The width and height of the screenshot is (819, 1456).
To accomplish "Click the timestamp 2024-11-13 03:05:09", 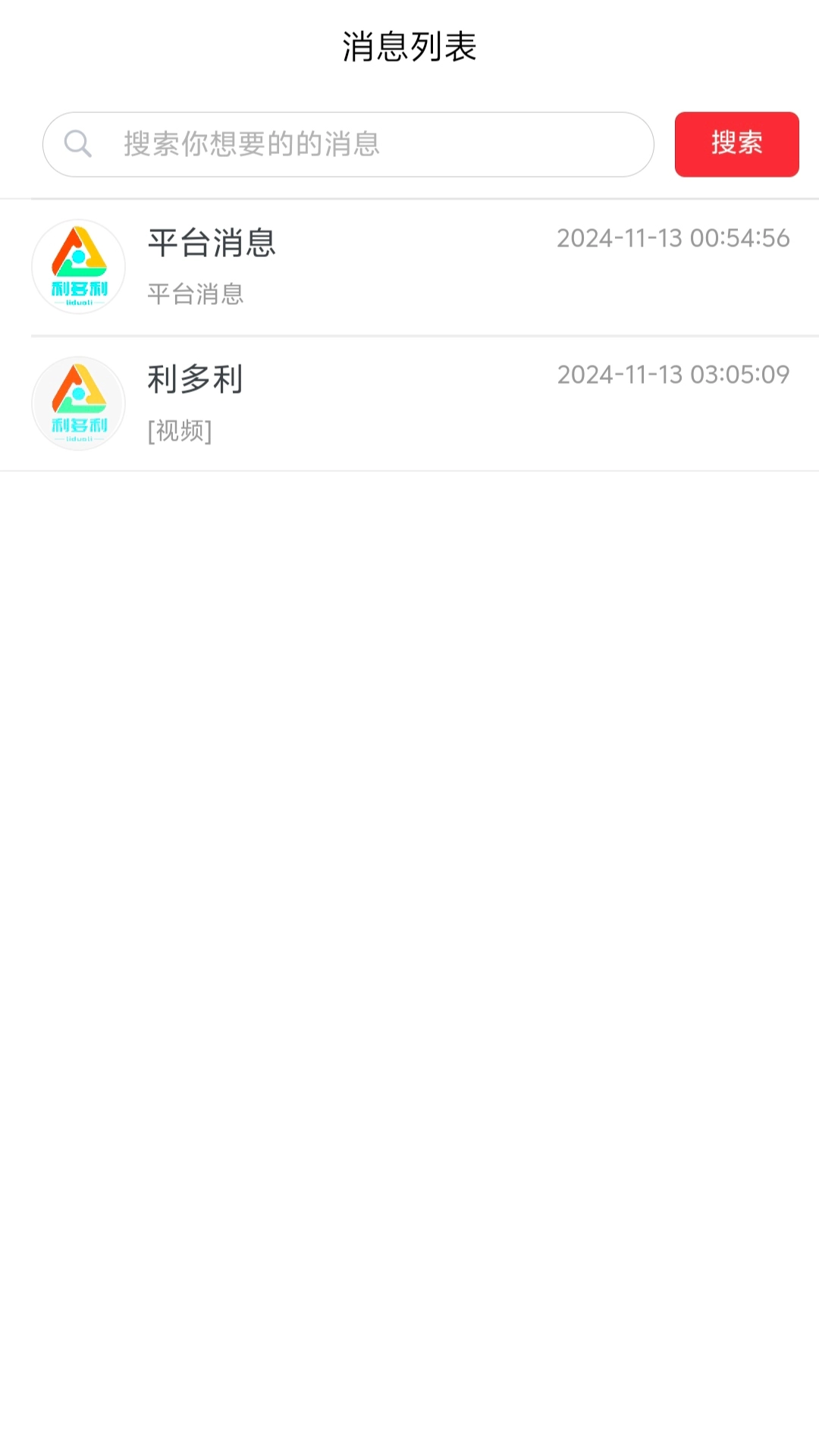I will tap(673, 374).
